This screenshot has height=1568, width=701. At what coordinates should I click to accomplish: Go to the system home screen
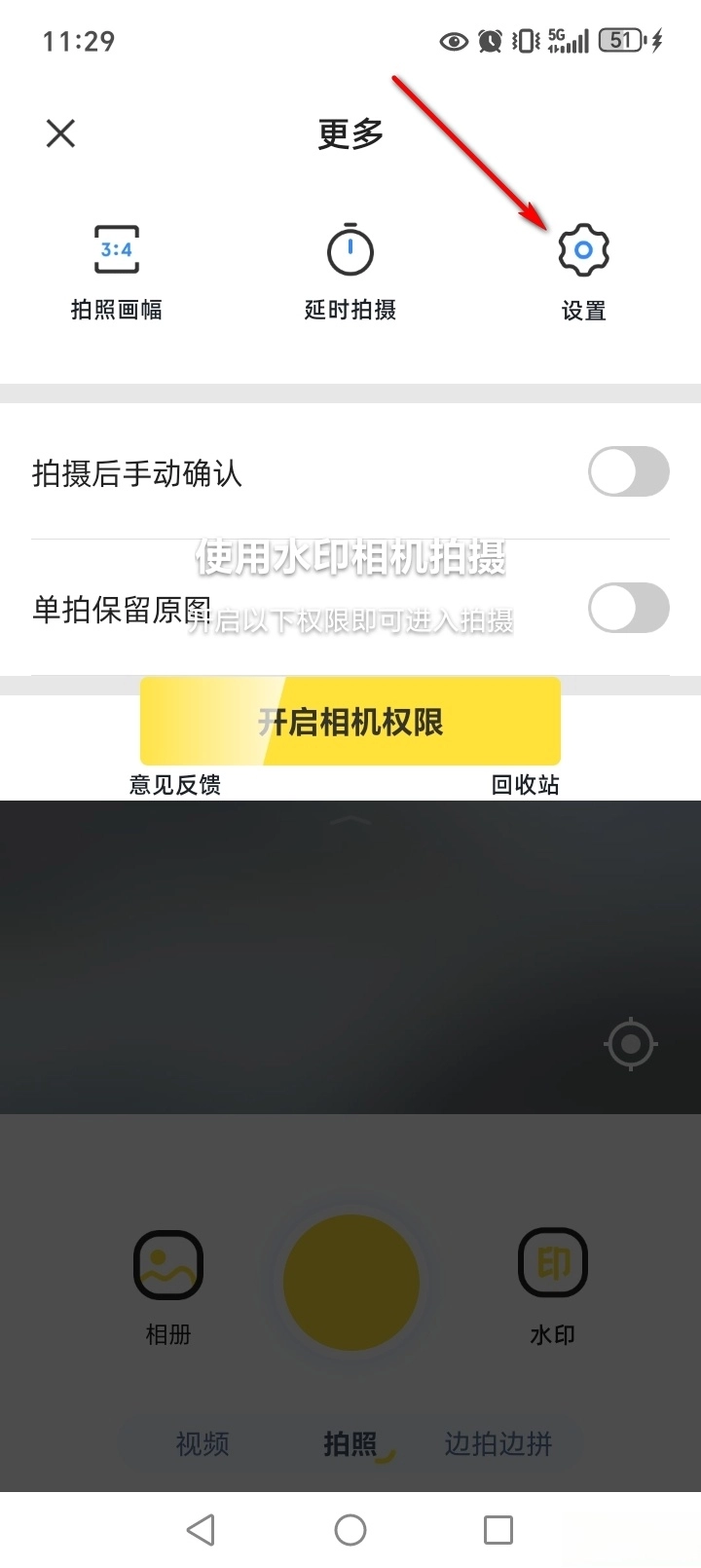point(350,1529)
